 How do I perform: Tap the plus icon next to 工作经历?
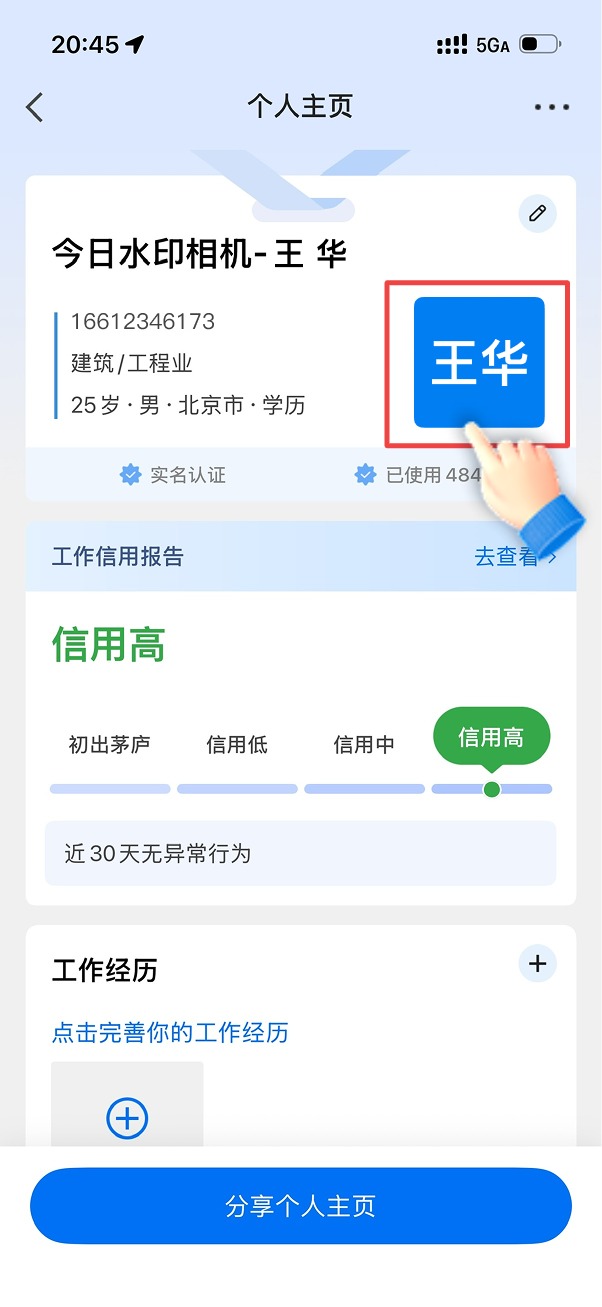[538, 964]
